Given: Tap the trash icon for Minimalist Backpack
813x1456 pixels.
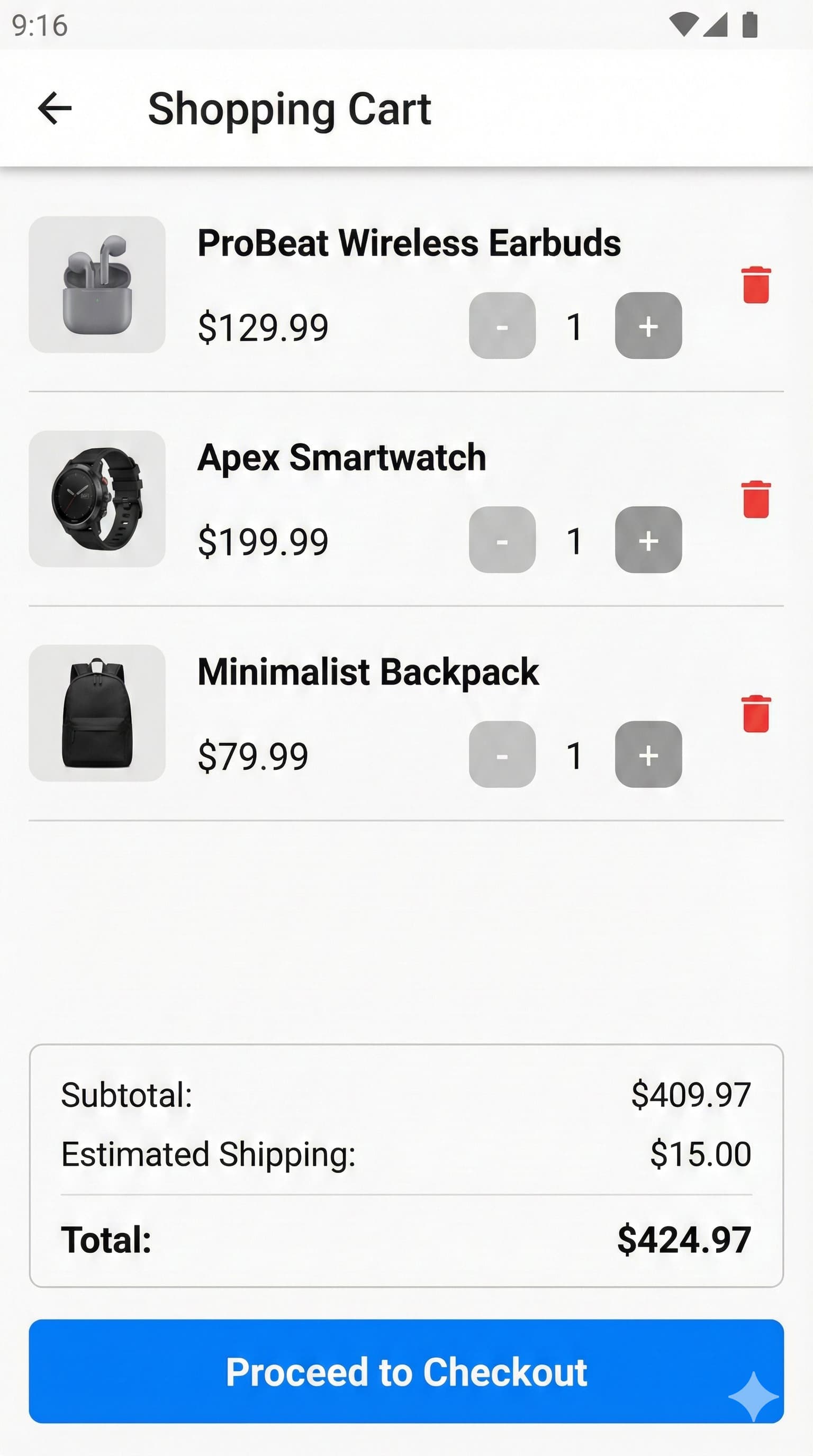Looking at the screenshot, I should (755, 713).
